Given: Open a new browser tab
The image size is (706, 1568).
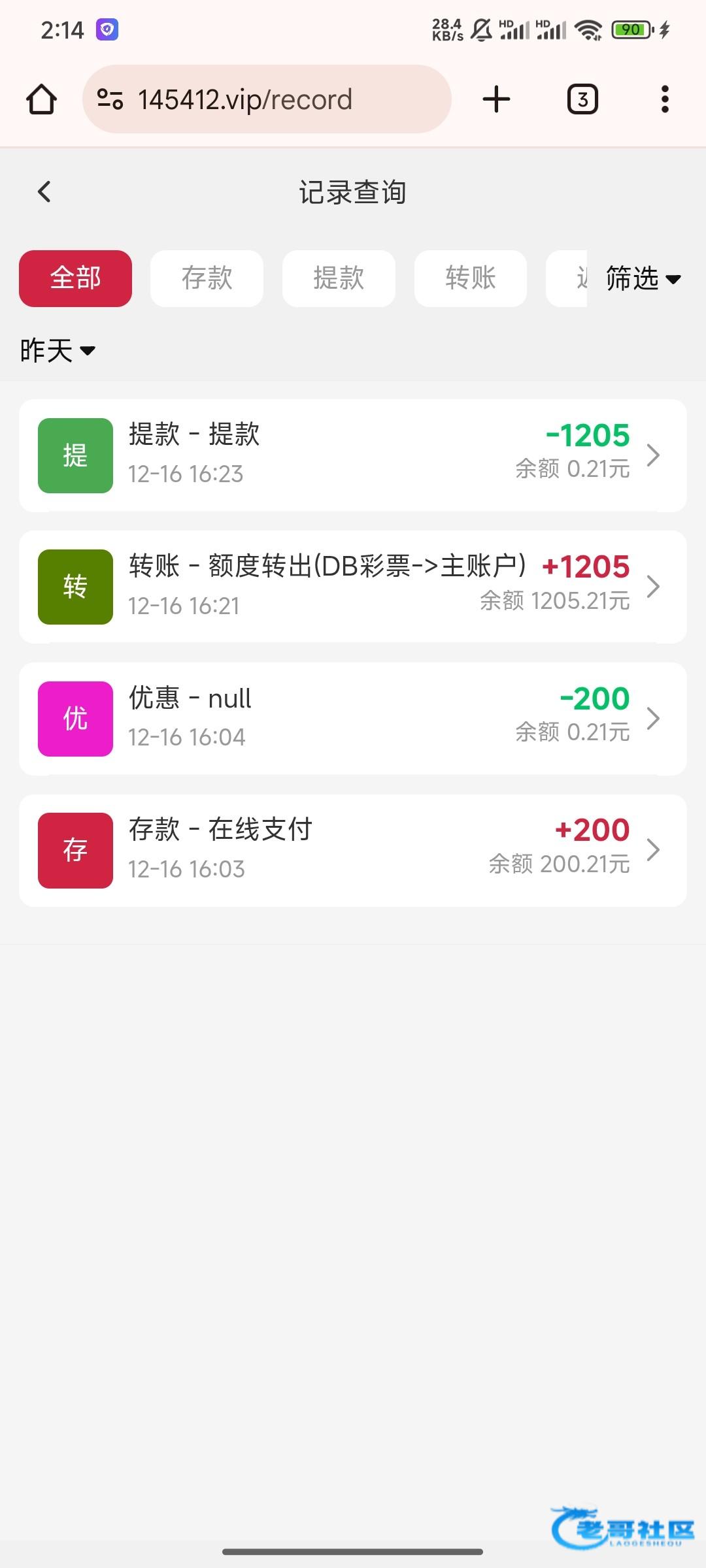Looking at the screenshot, I should [x=496, y=100].
